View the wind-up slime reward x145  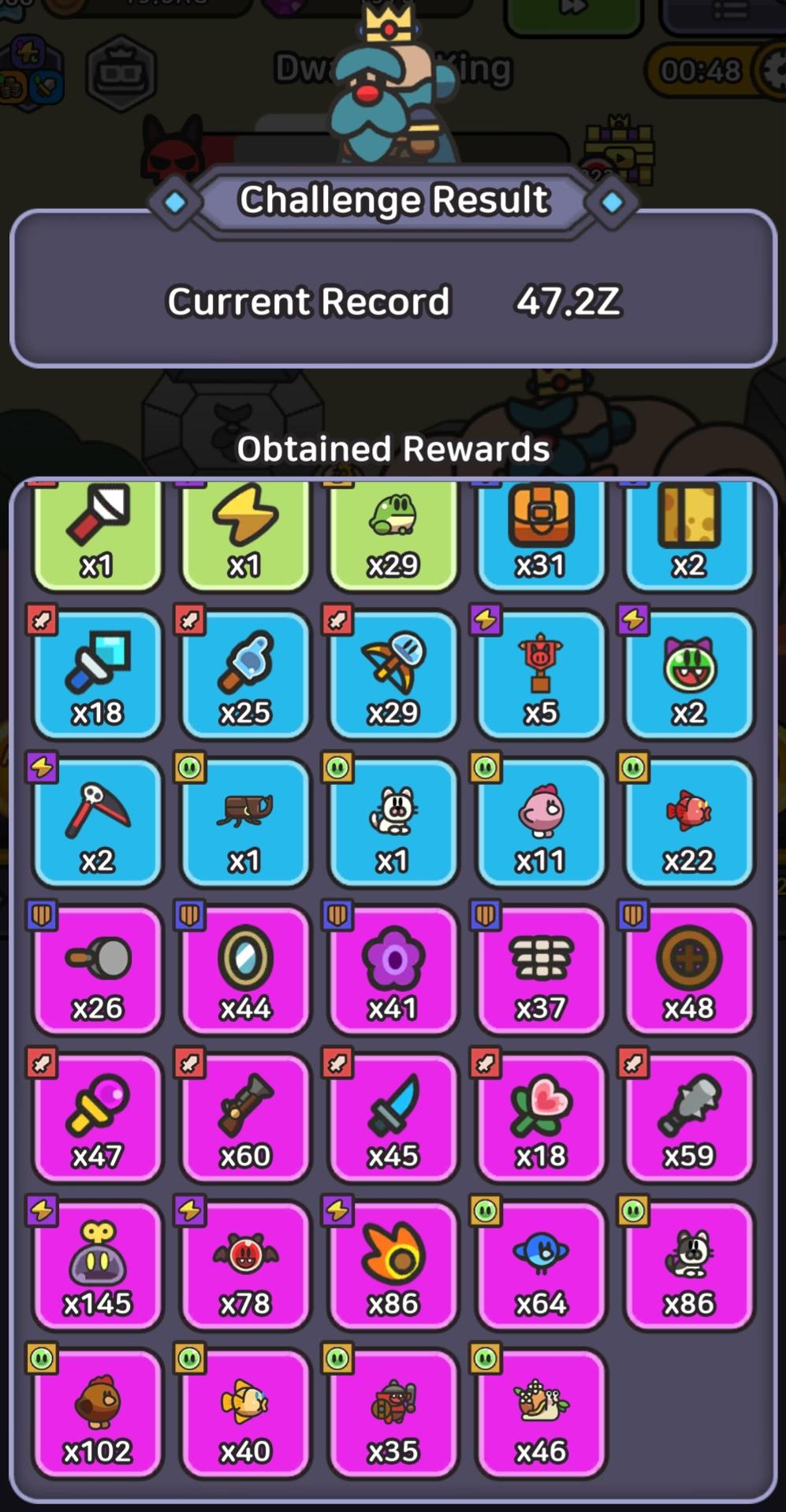[97, 1263]
